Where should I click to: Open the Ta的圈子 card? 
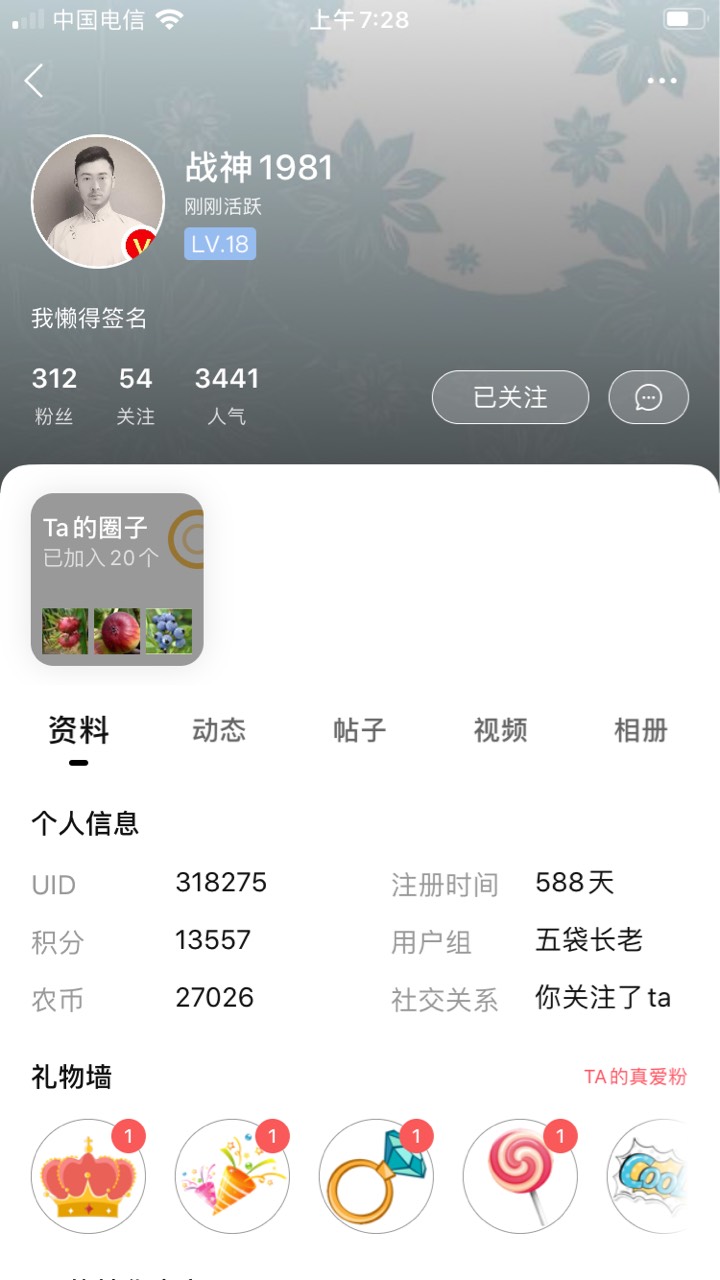click(x=117, y=579)
